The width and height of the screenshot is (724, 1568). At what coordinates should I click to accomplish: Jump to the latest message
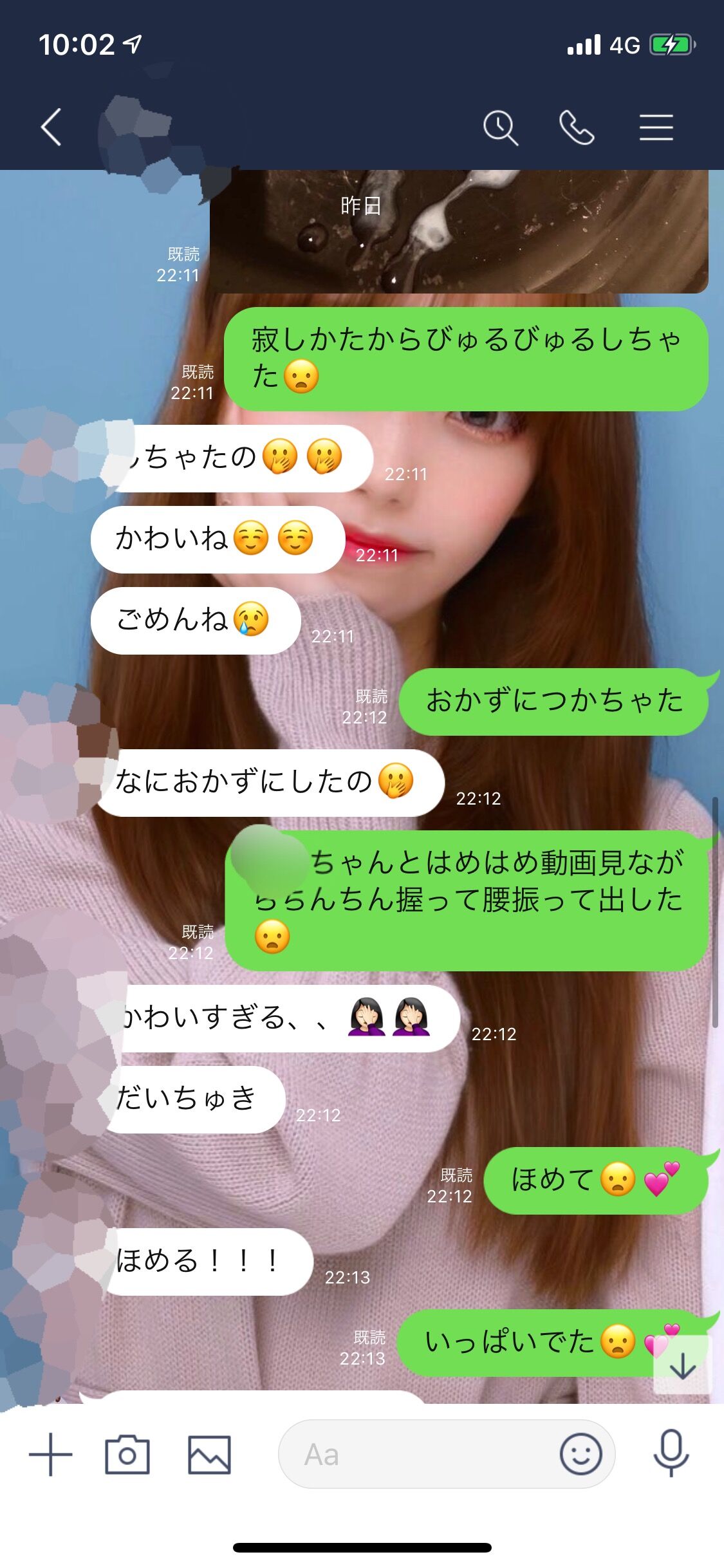point(683,1365)
